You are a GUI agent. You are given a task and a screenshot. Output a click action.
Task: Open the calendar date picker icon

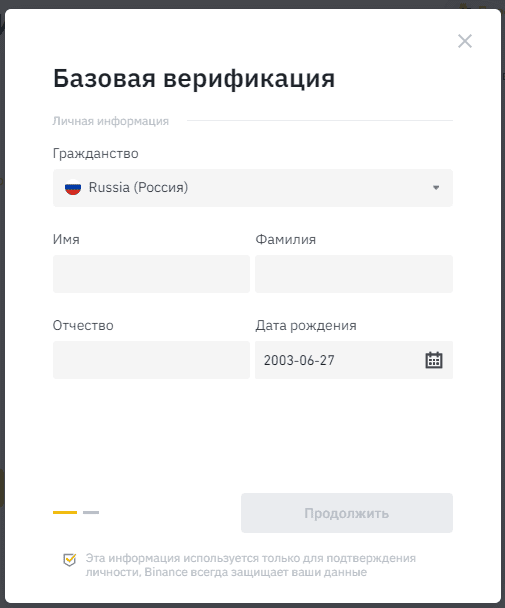(x=434, y=360)
